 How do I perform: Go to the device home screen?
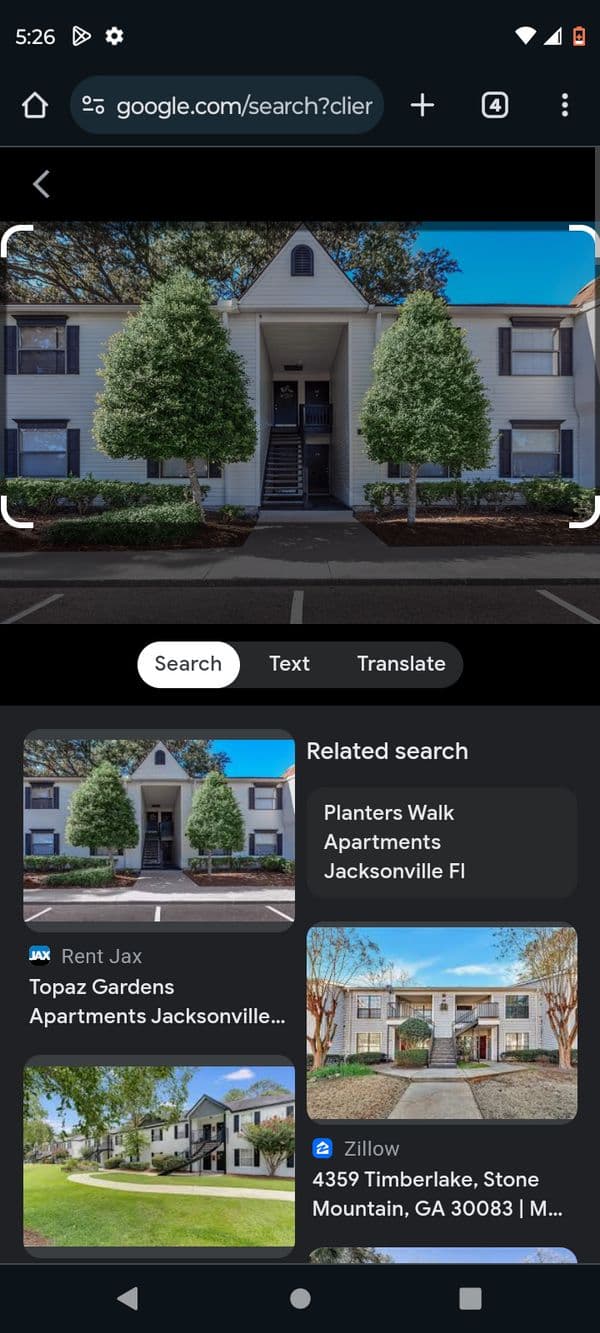(x=300, y=1298)
